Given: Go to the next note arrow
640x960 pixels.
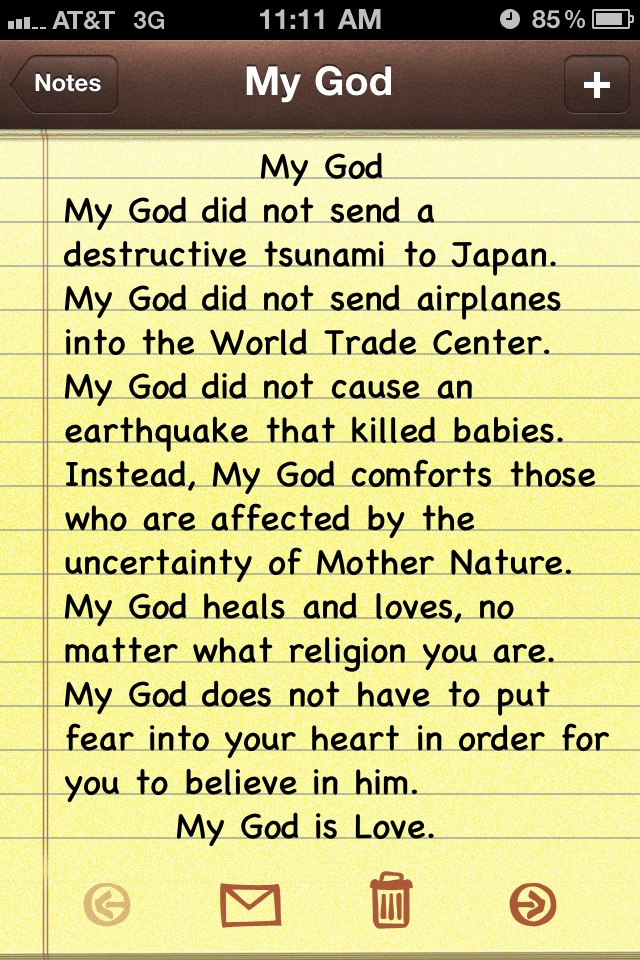Looking at the screenshot, I should point(532,905).
